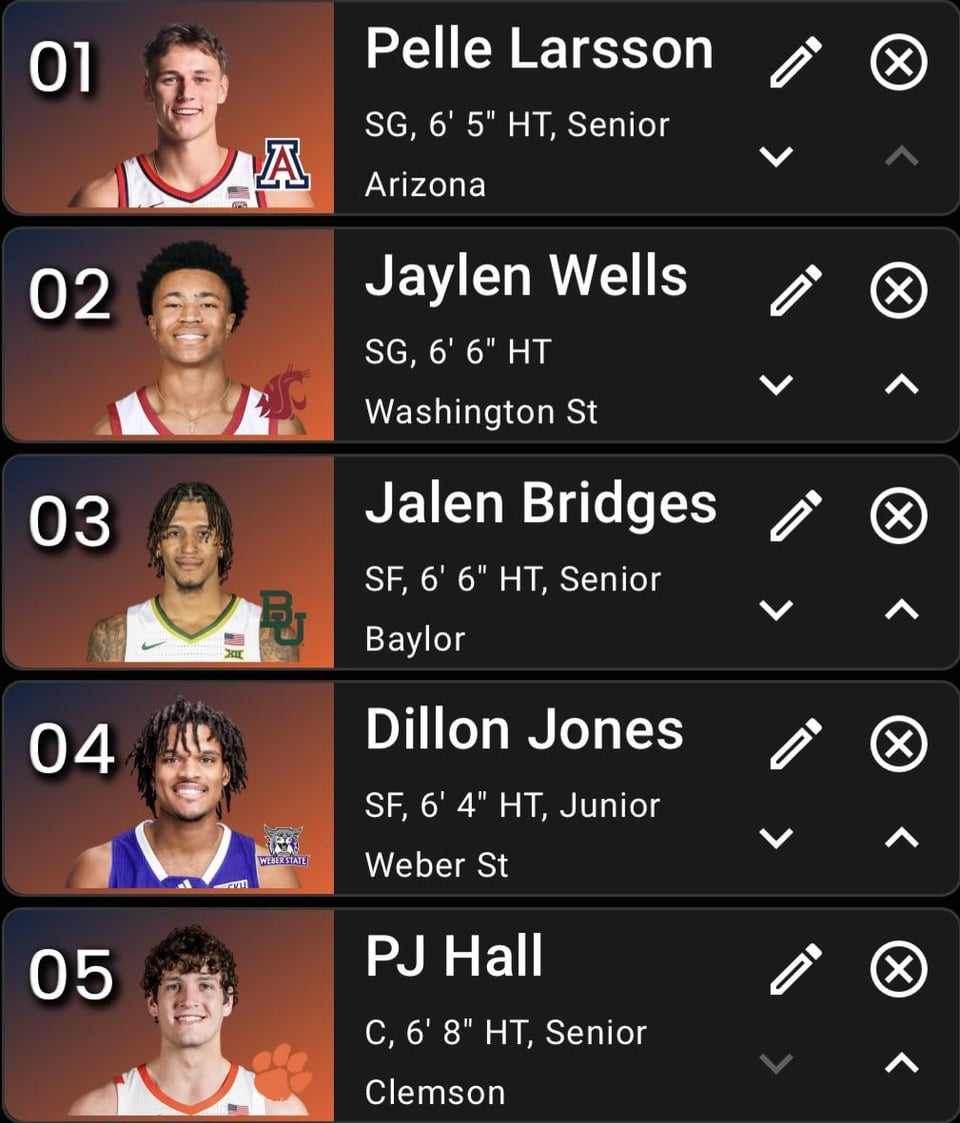Move Jaylen Wells up one spot
960x1123 pixels.
[902, 383]
